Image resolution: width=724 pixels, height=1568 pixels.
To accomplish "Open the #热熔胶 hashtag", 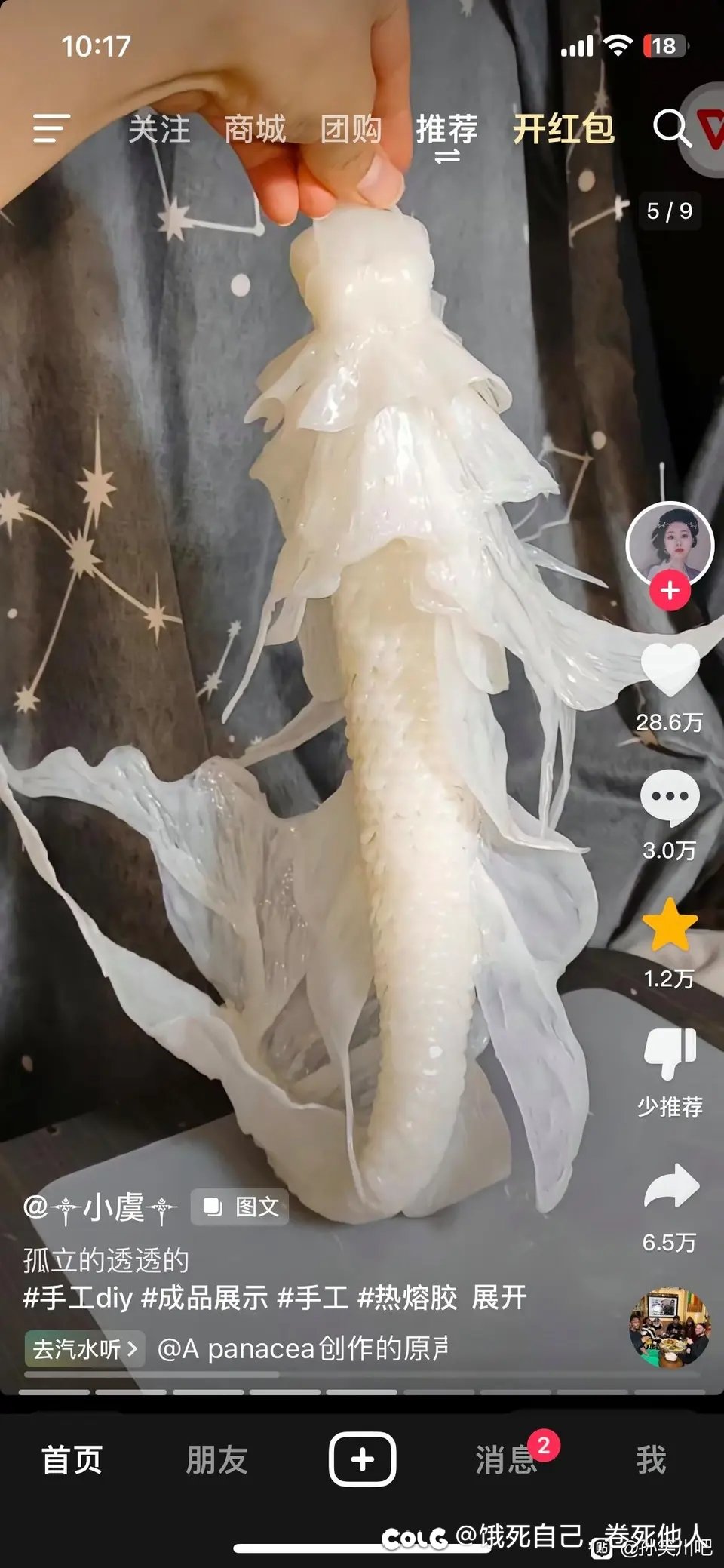I will click(407, 1298).
